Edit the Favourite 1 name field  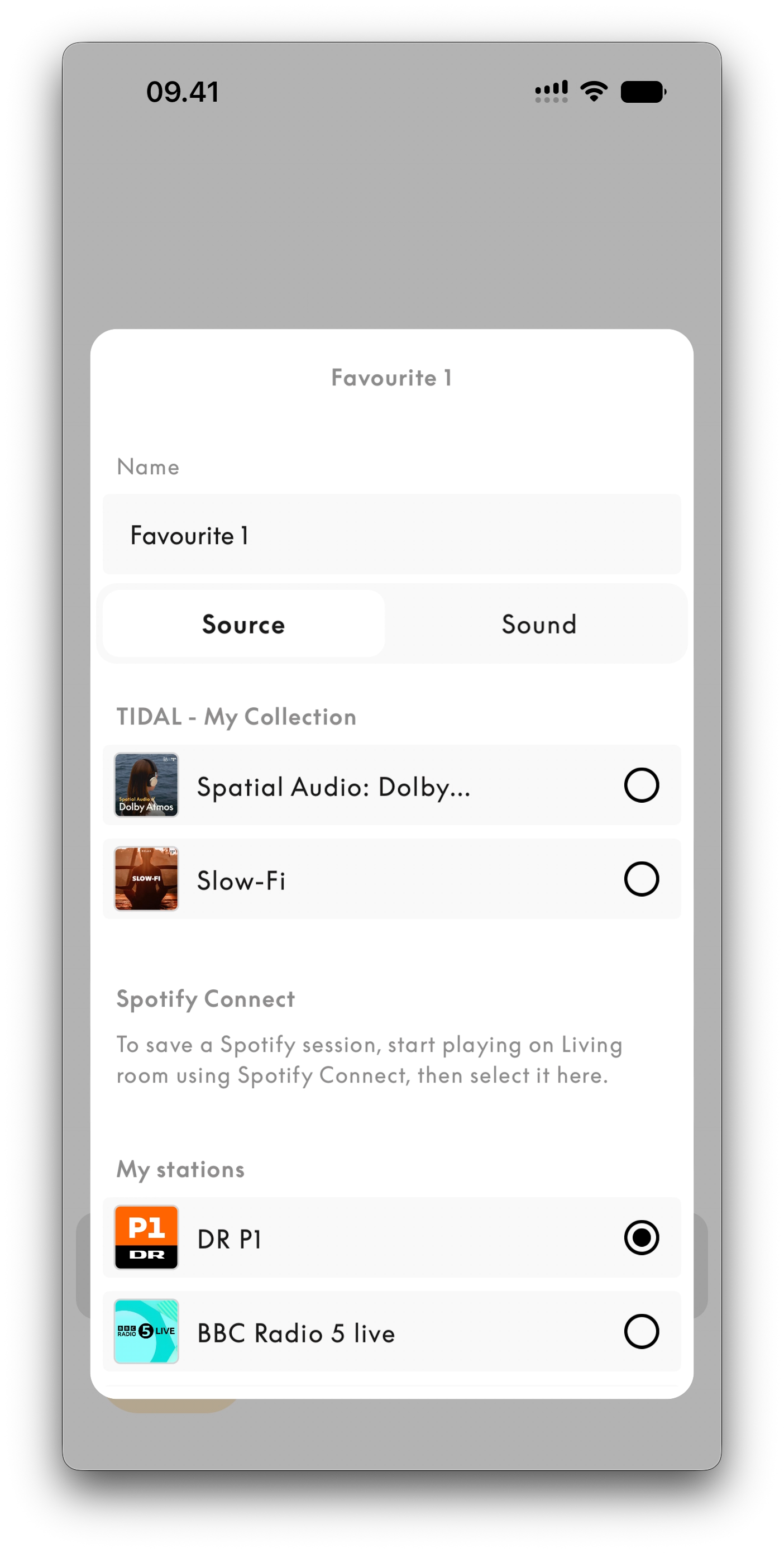(391, 535)
